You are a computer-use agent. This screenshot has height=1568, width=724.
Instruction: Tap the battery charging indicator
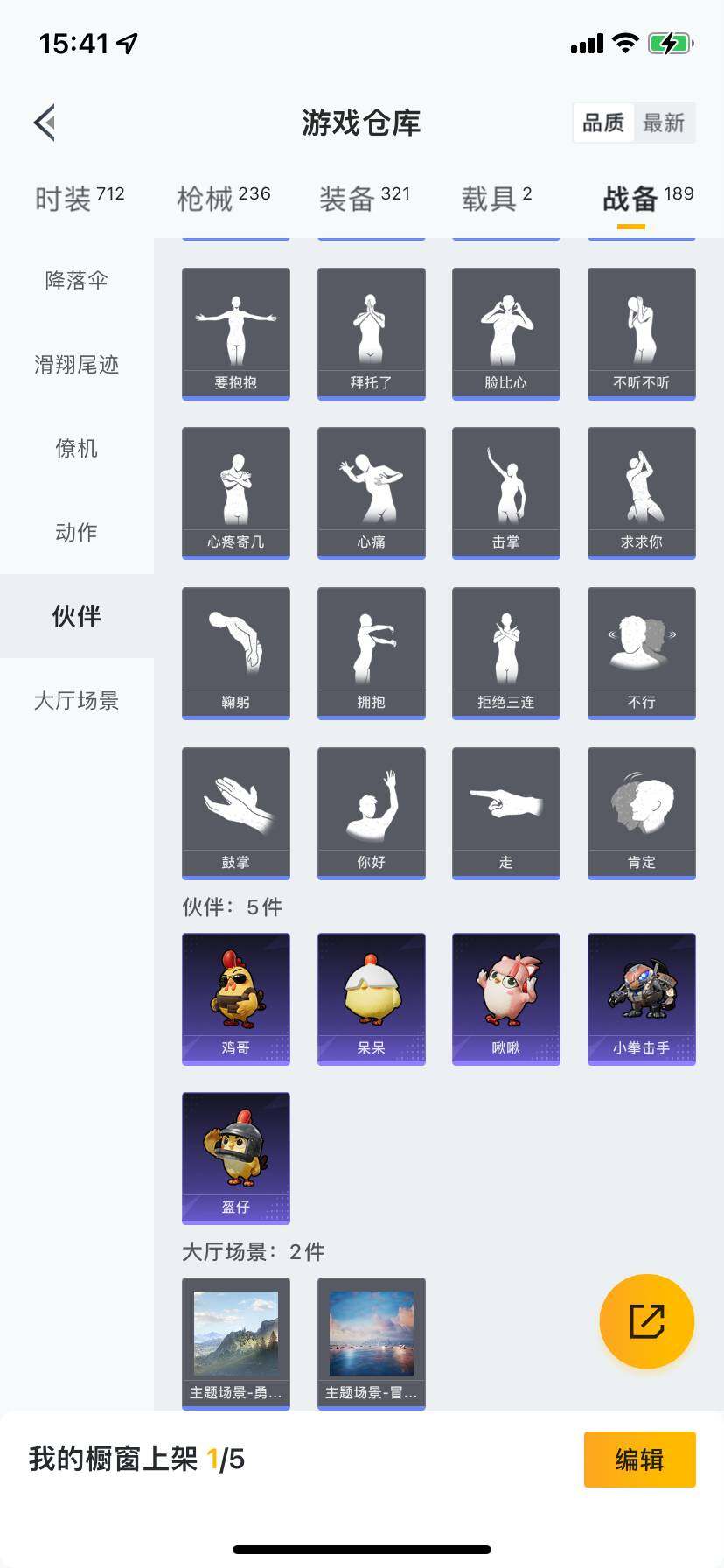[x=667, y=42]
